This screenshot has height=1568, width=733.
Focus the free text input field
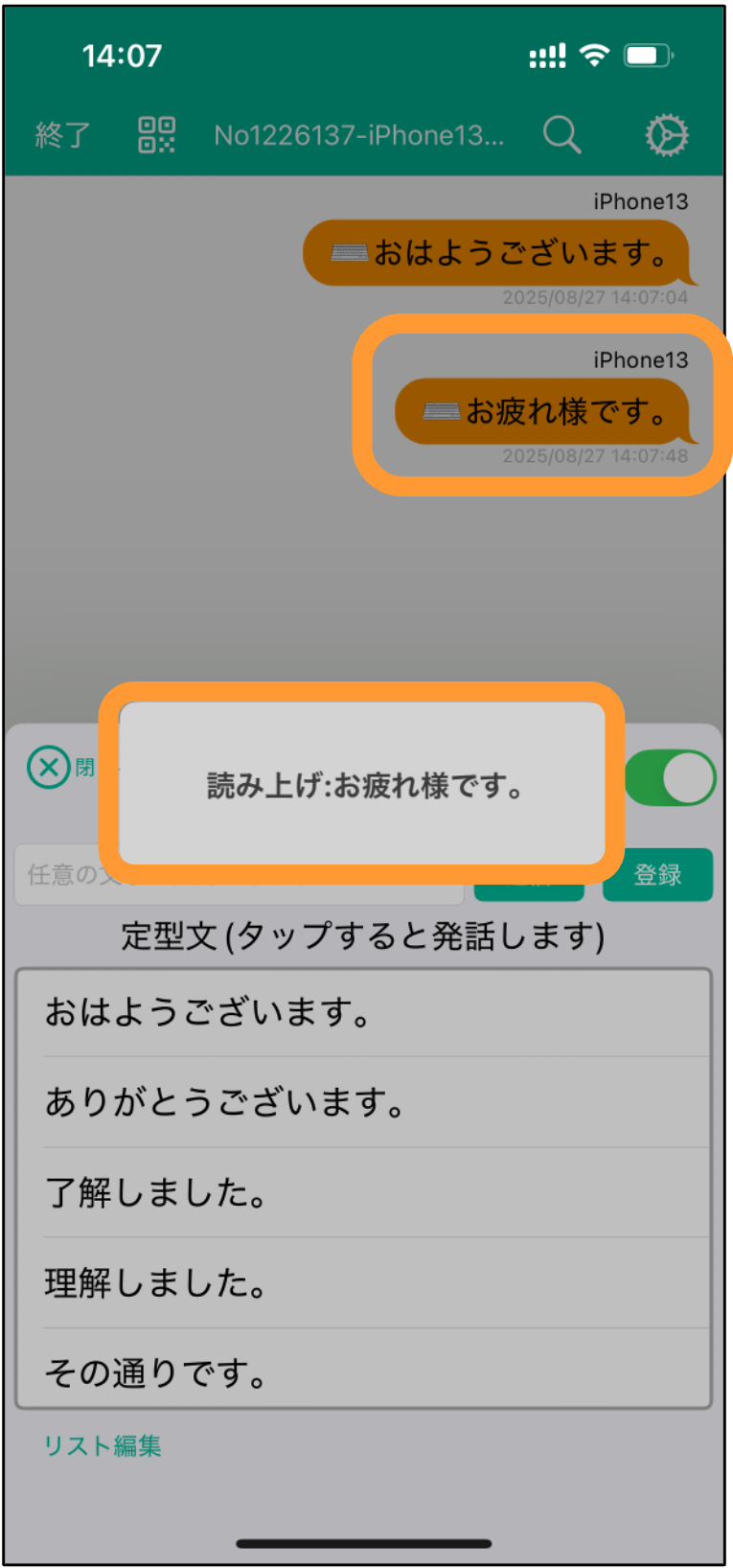240,874
